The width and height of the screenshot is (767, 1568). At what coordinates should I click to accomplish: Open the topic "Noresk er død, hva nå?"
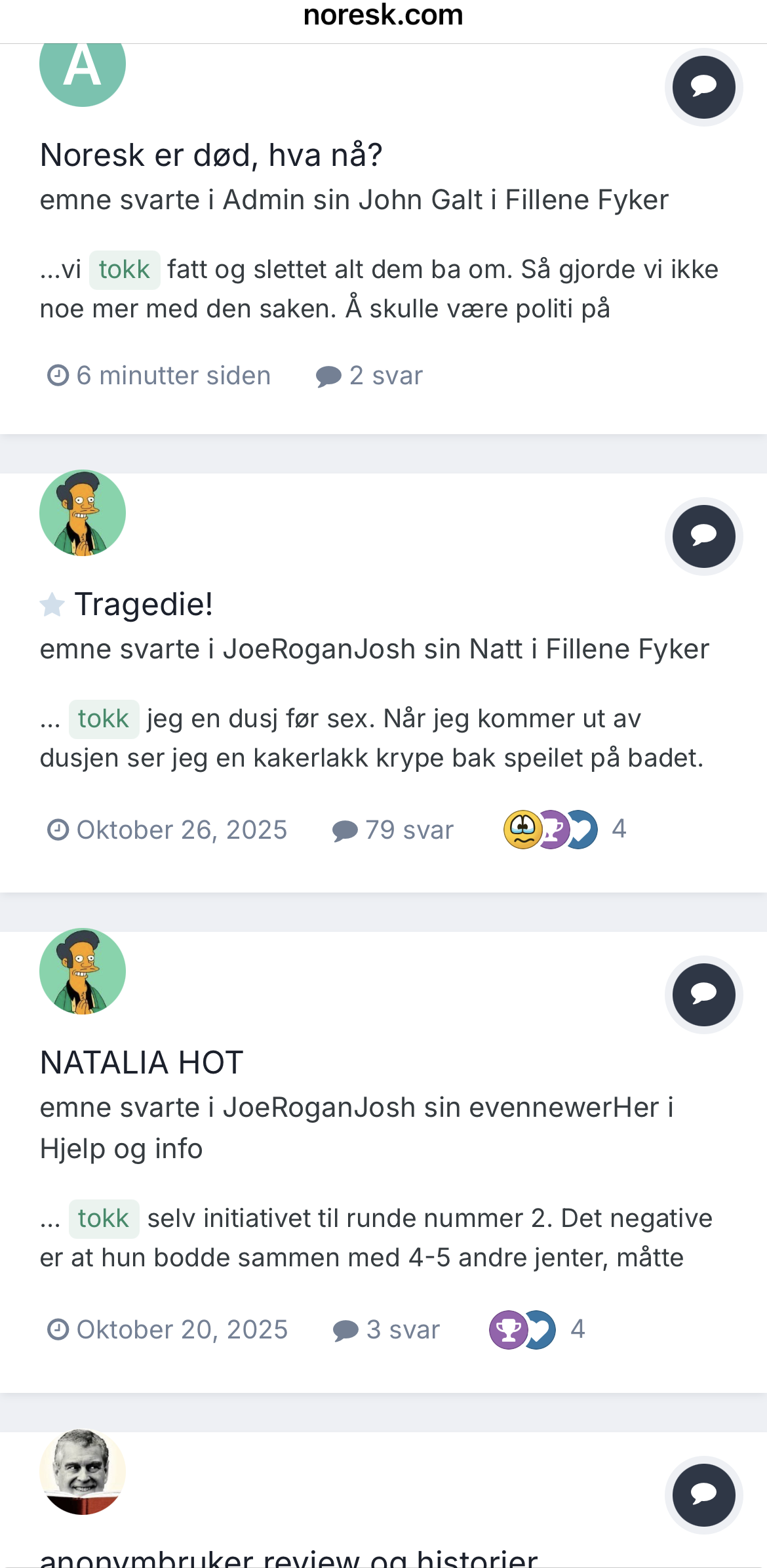(210, 155)
